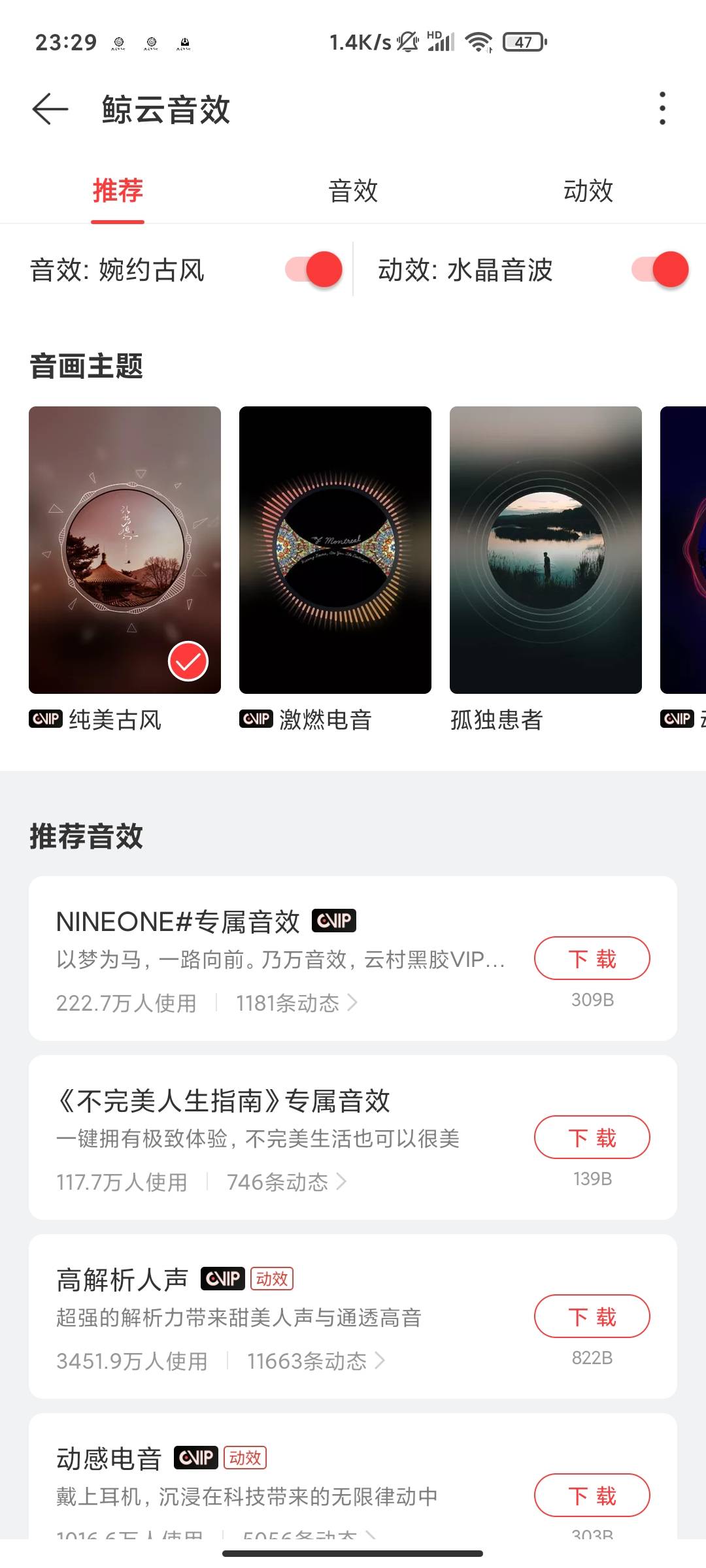Switch to the 音效 tab

[353, 191]
